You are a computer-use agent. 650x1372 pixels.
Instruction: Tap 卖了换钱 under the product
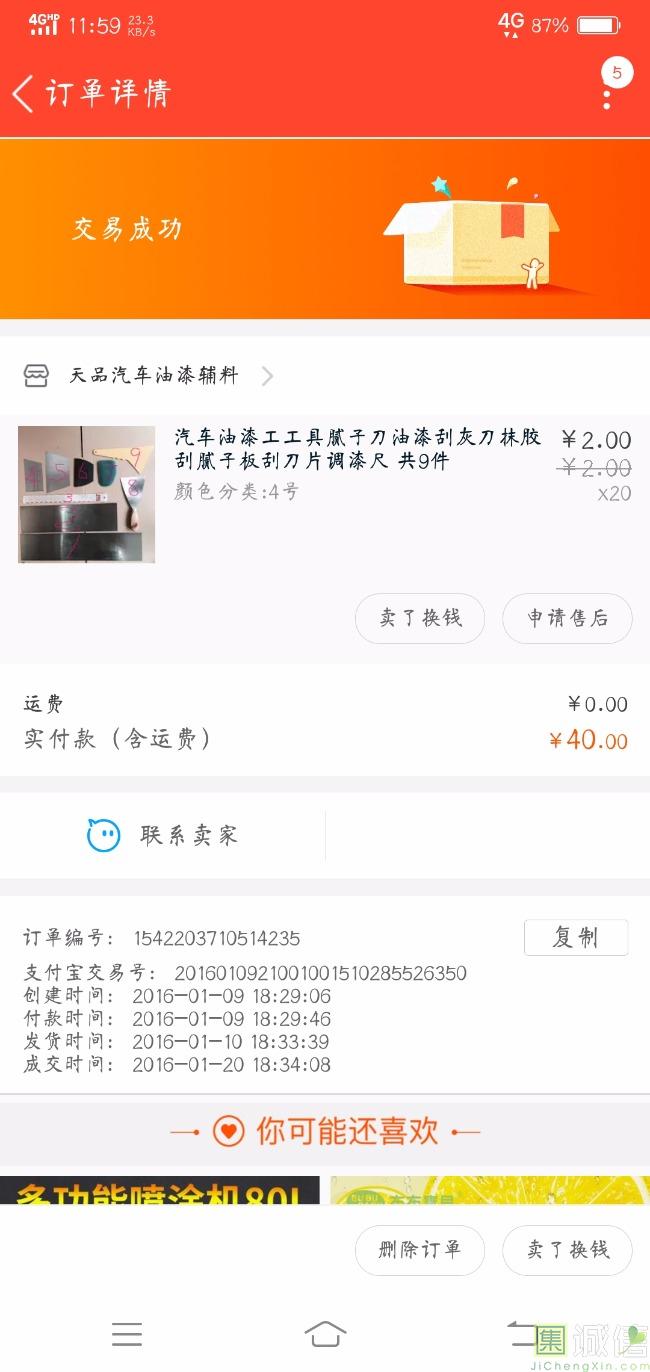420,618
